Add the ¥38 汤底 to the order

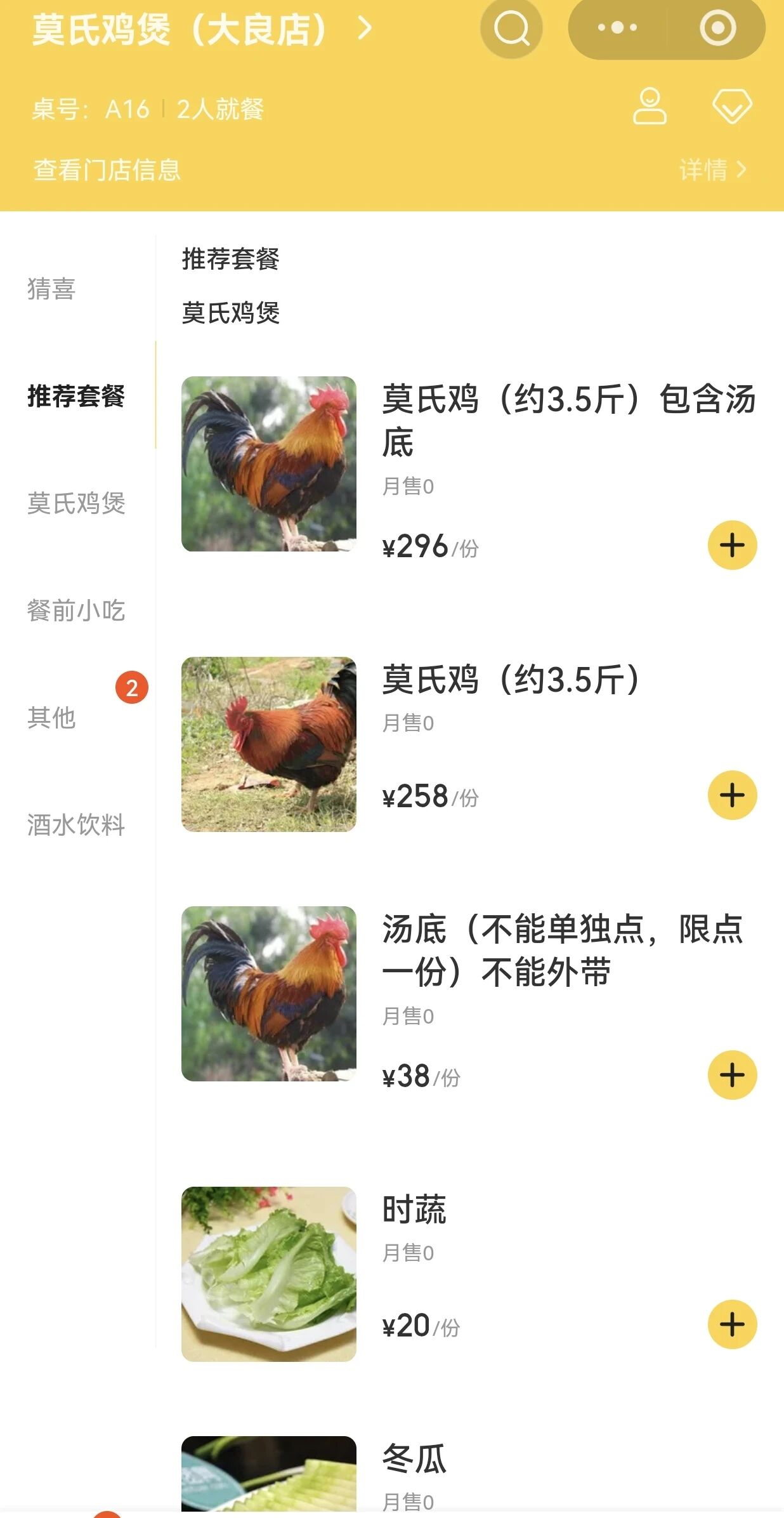point(732,1075)
